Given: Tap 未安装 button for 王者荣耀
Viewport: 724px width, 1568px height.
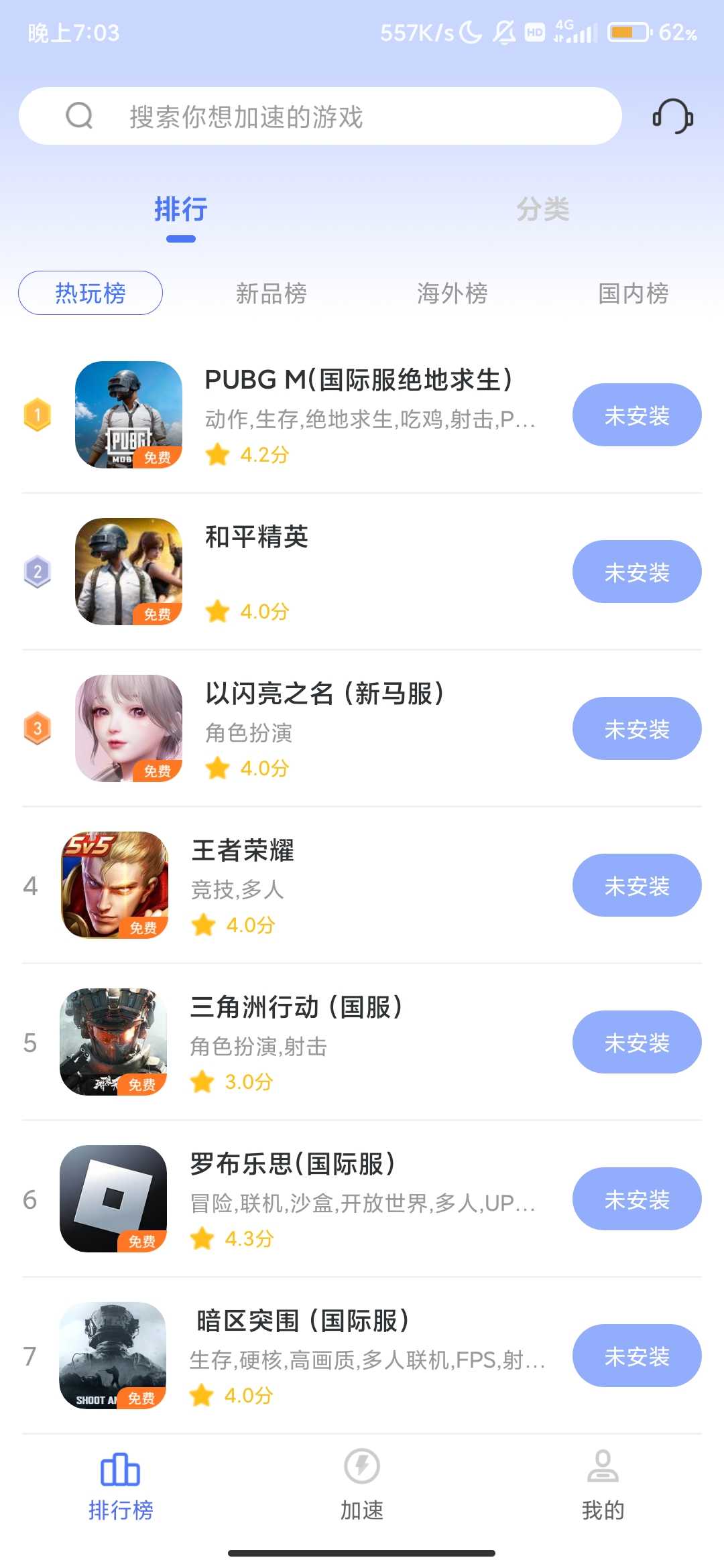Looking at the screenshot, I should point(636,886).
